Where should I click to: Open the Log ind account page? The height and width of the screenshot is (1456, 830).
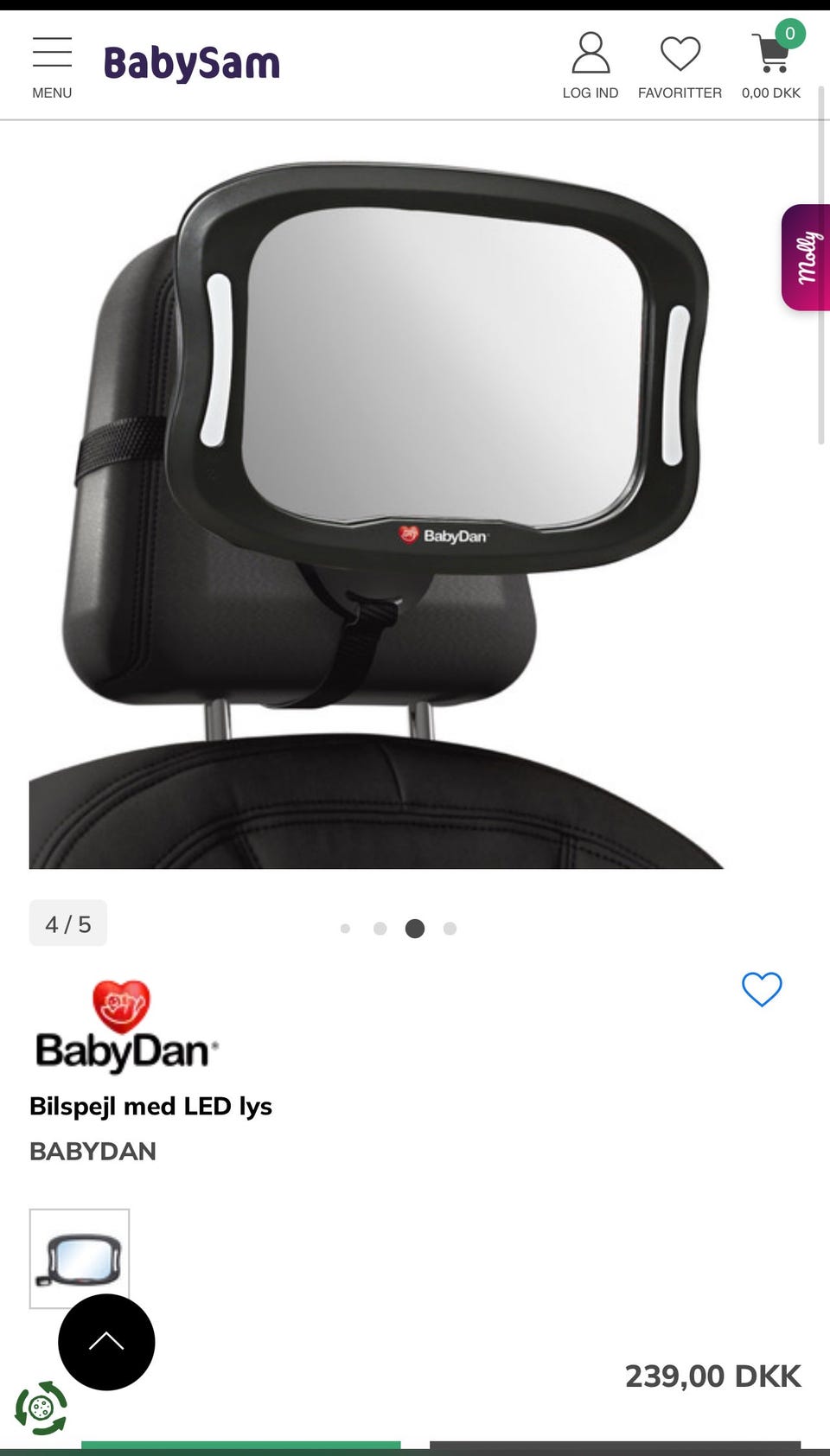tap(591, 67)
